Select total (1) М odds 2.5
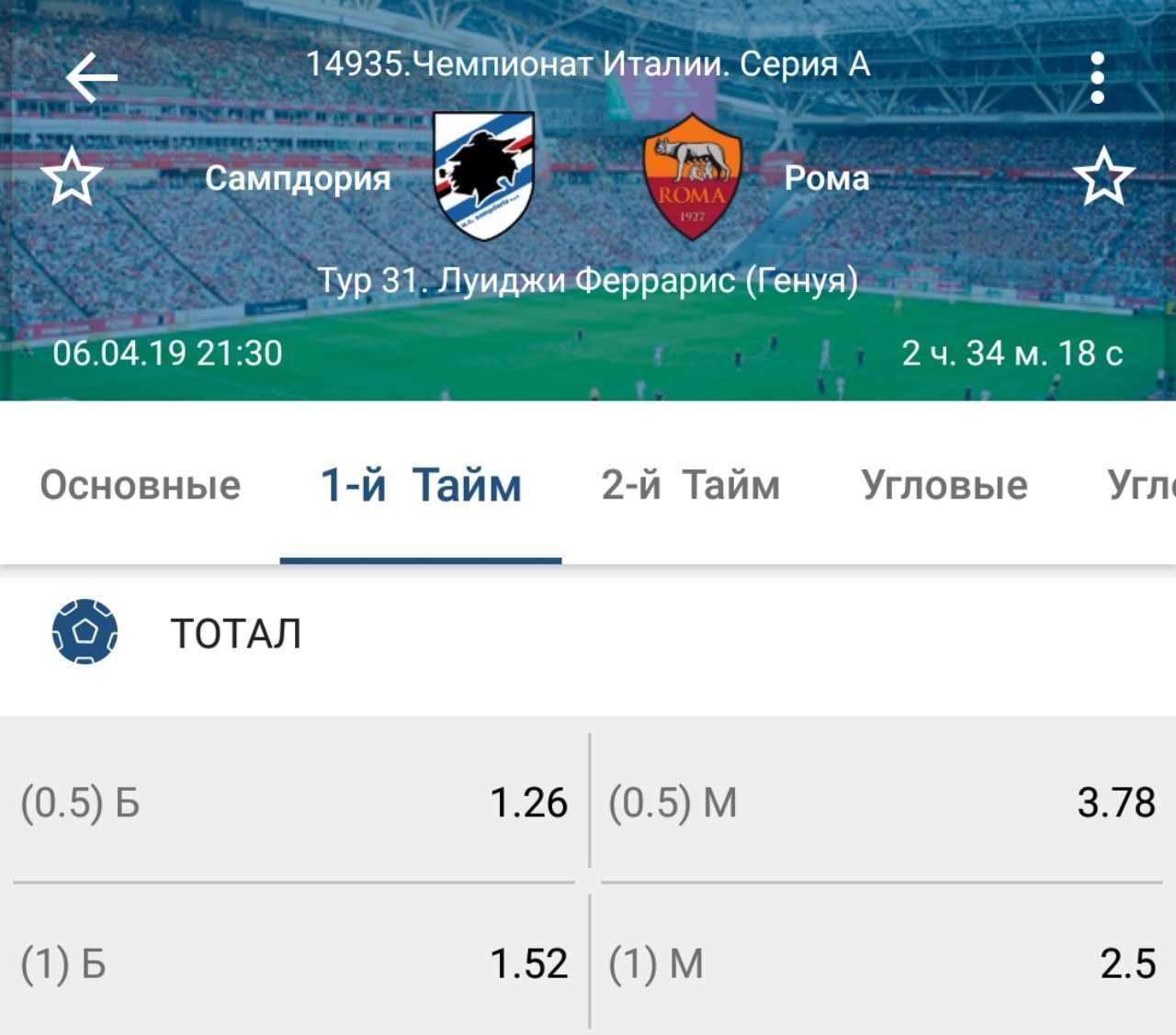1176x1035 pixels. coord(882,963)
